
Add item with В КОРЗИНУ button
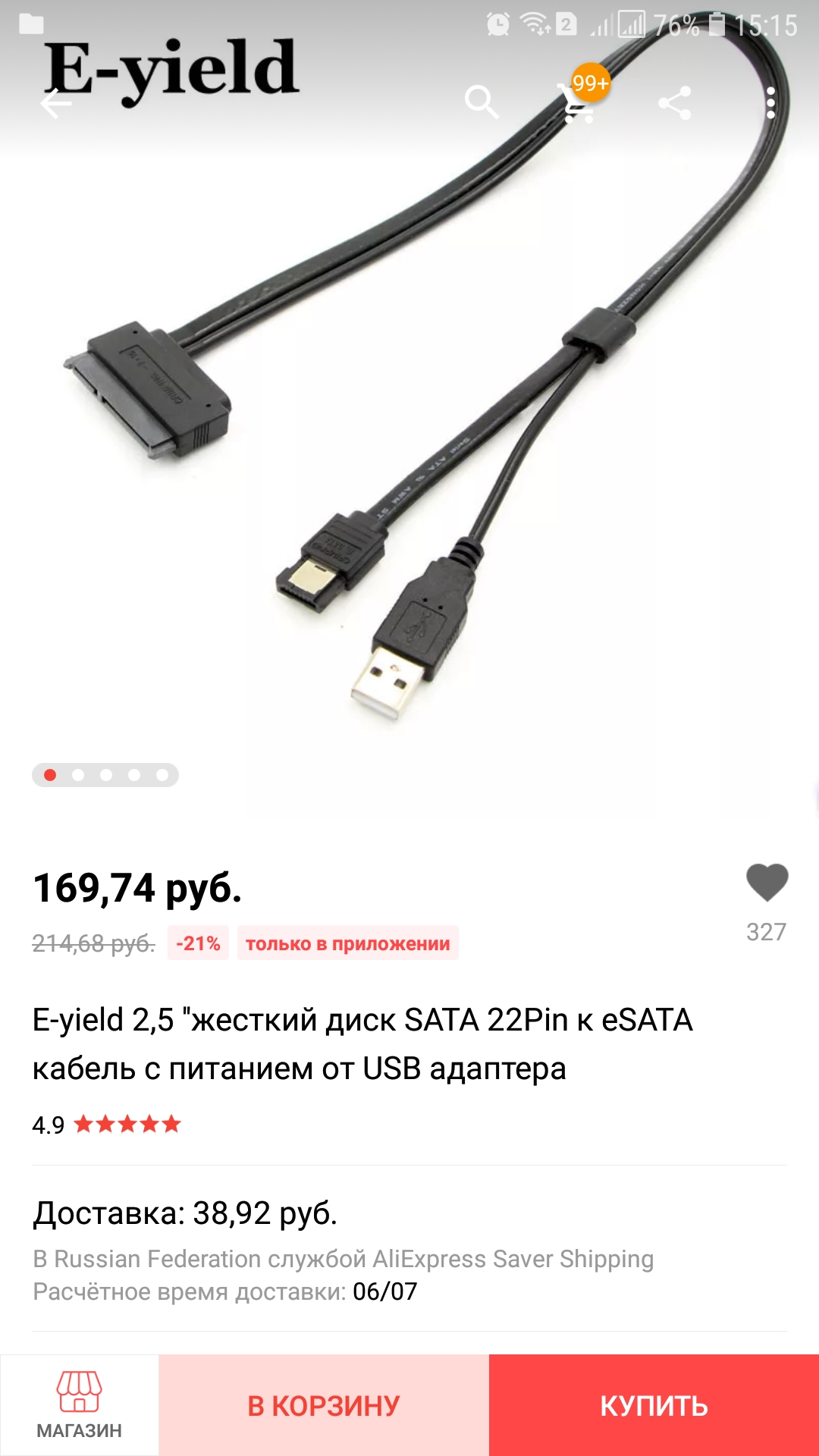[x=324, y=1405]
